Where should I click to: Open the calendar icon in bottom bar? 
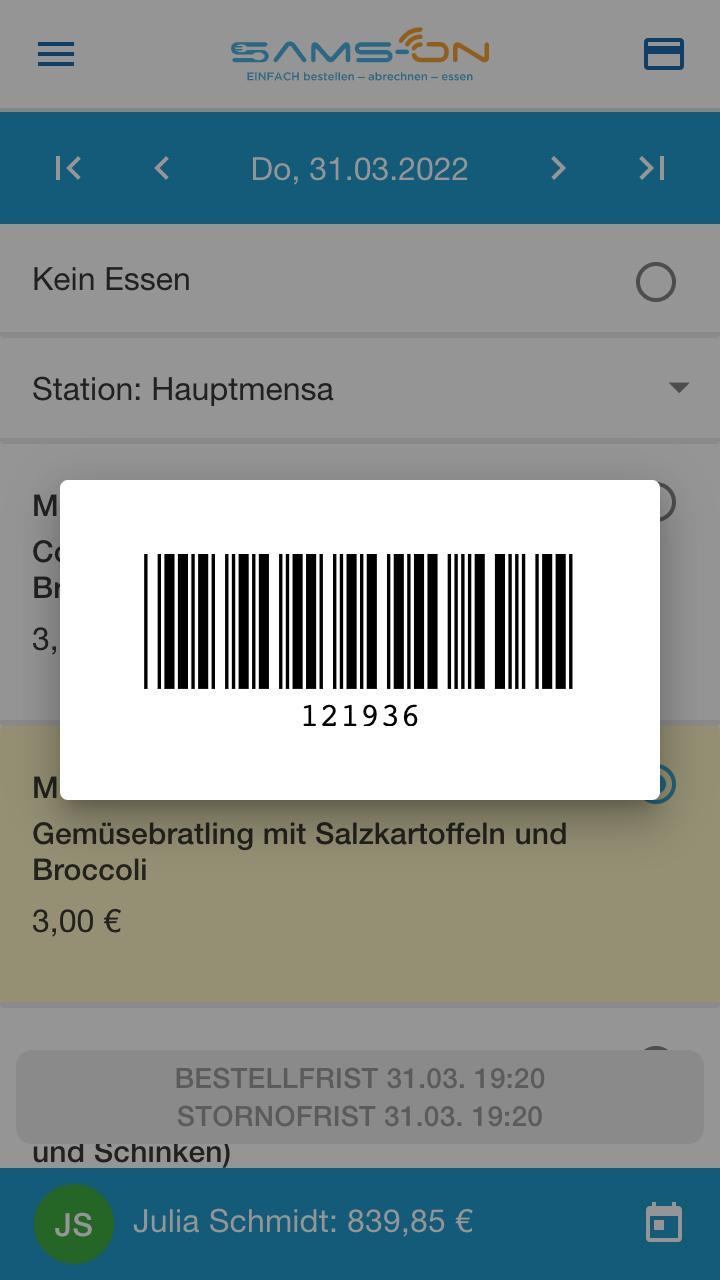[x=664, y=1221]
